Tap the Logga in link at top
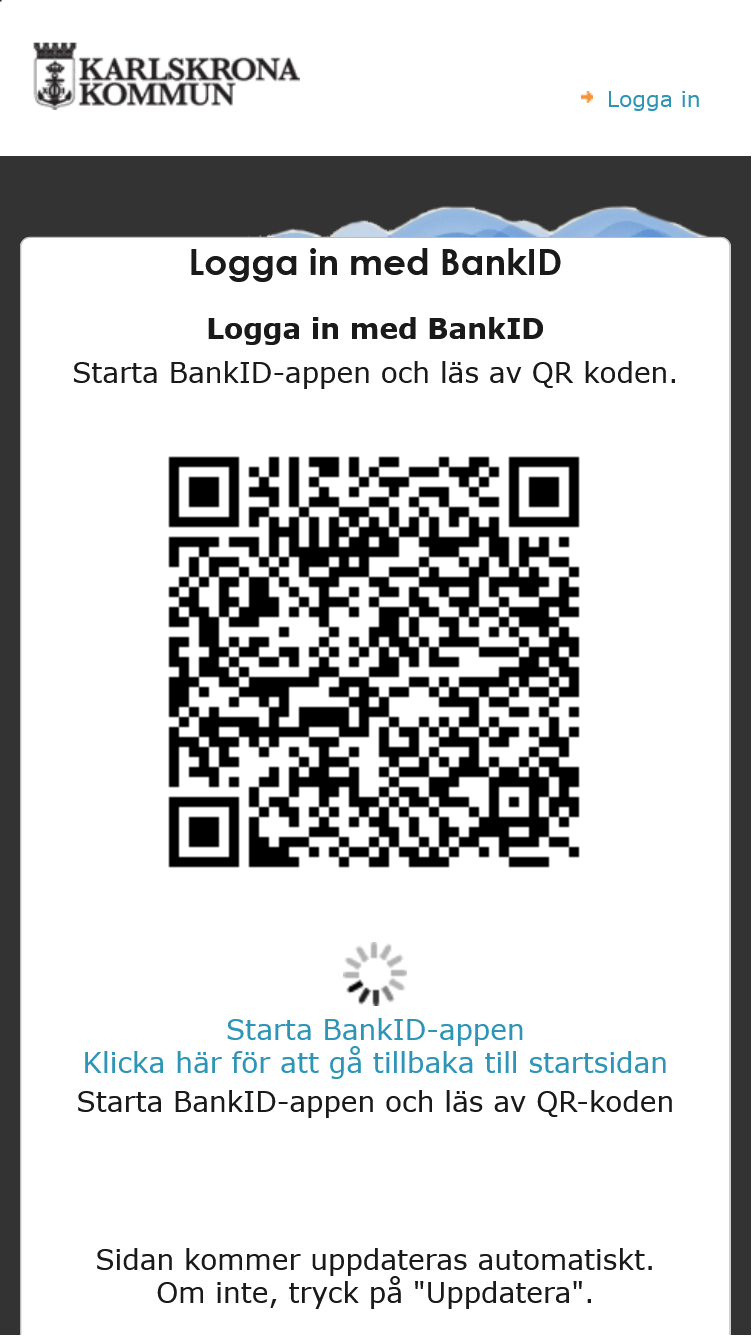 coord(652,99)
